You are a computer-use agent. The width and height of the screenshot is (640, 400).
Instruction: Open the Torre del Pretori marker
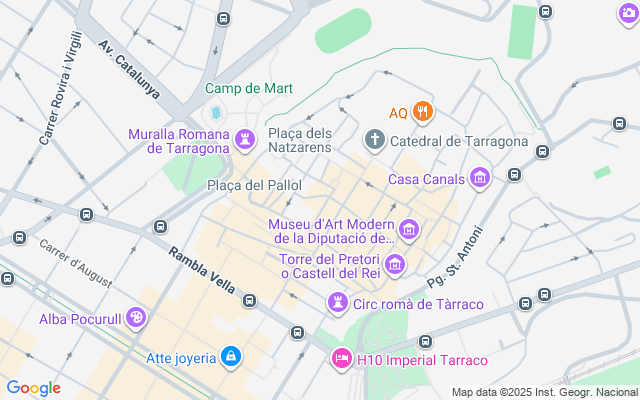pos(395,265)
